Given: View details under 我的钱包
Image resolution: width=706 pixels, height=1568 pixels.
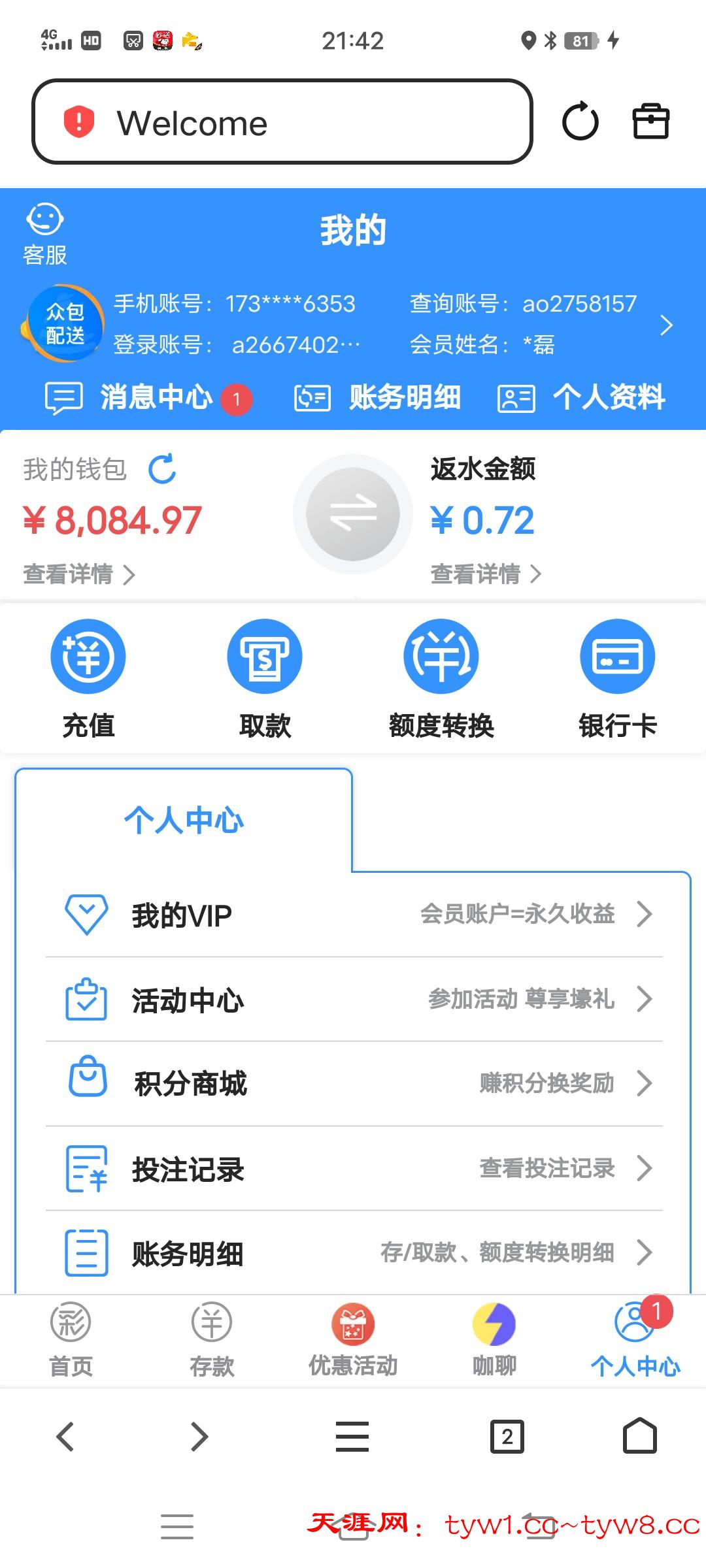Looking at the screenshot, I should tap(78, 574).
